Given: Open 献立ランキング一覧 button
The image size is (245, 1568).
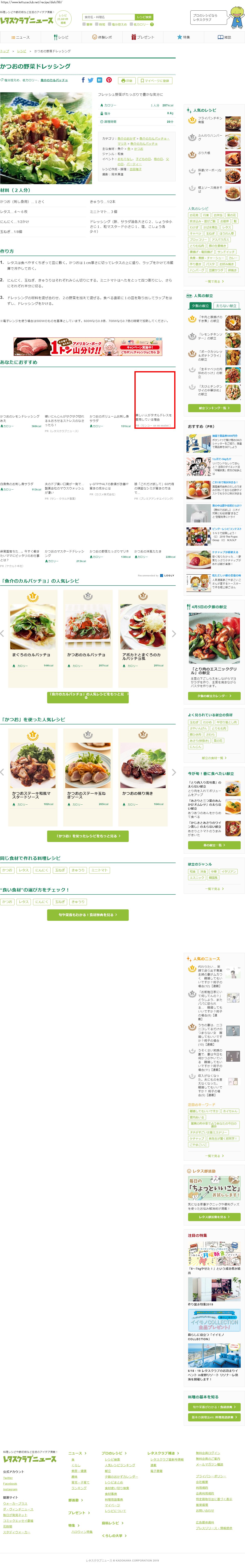Looking at the screenshot, I should click(x=214, y=408).
